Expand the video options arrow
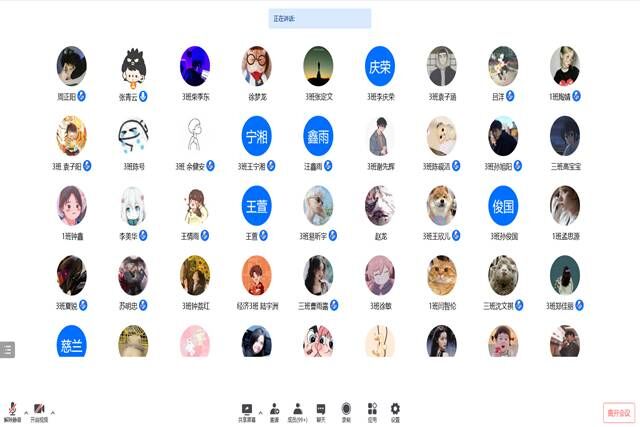640x427 pixels. tap(53, 411)
